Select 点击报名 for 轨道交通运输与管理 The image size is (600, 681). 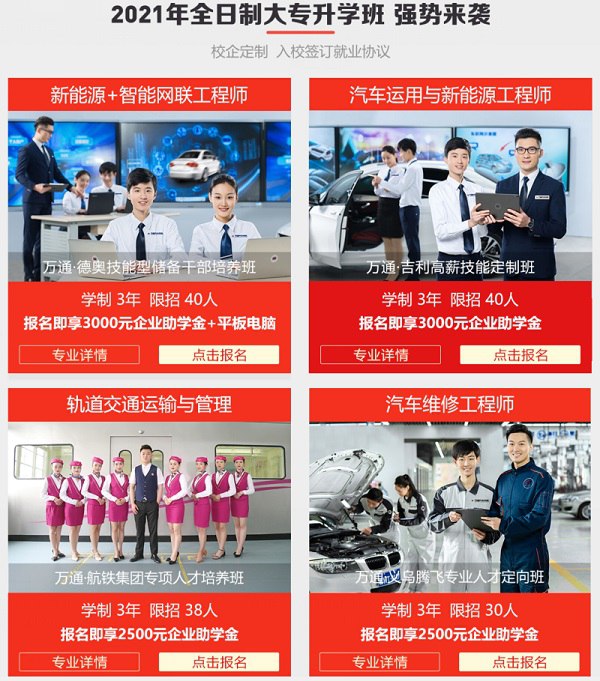coord(219,662)
